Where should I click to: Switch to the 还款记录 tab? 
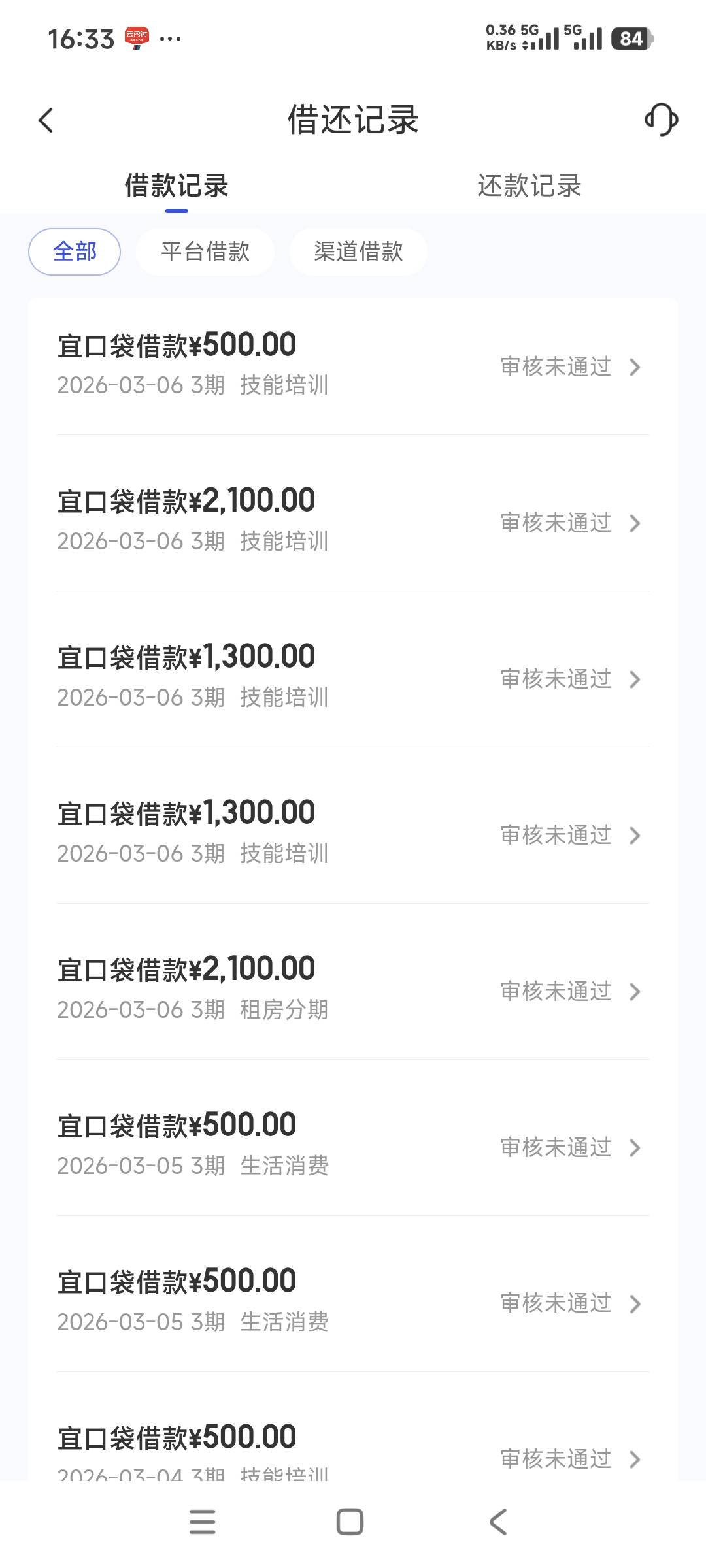529,186
